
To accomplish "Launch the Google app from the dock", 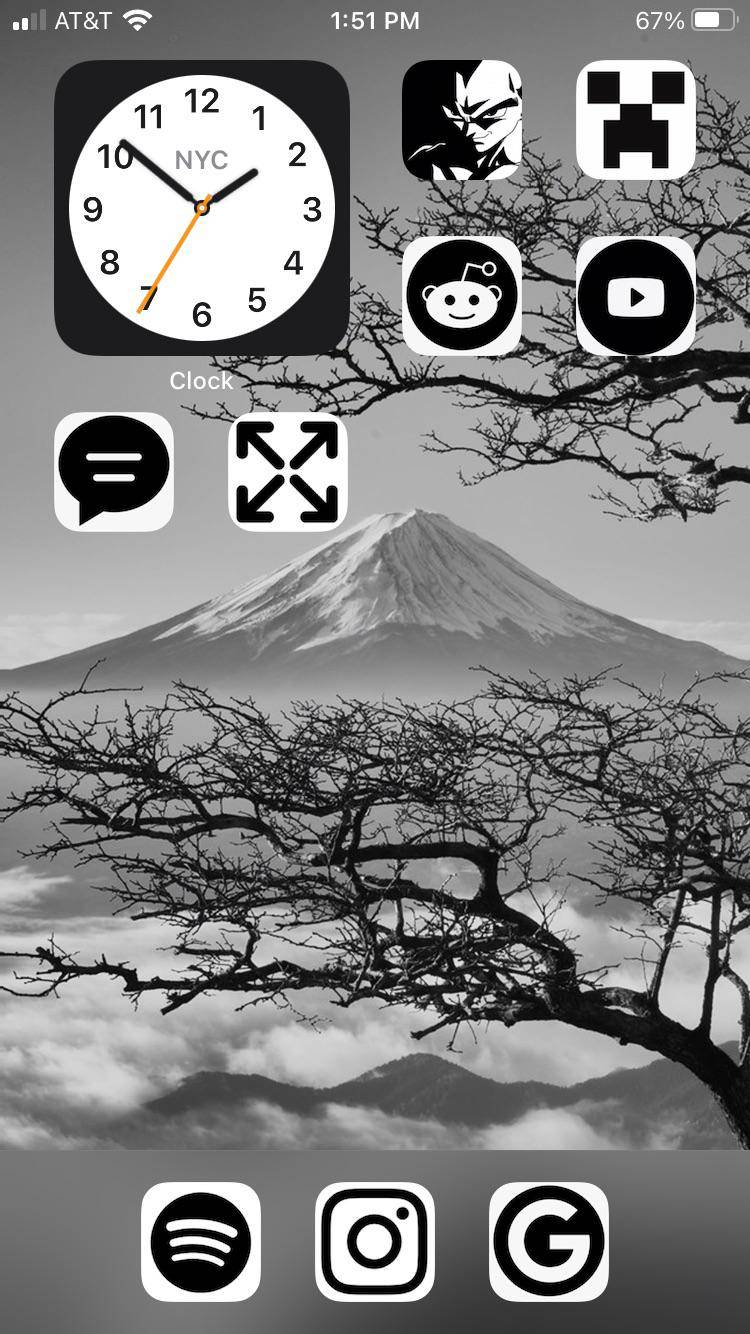I will (548, 1240).
